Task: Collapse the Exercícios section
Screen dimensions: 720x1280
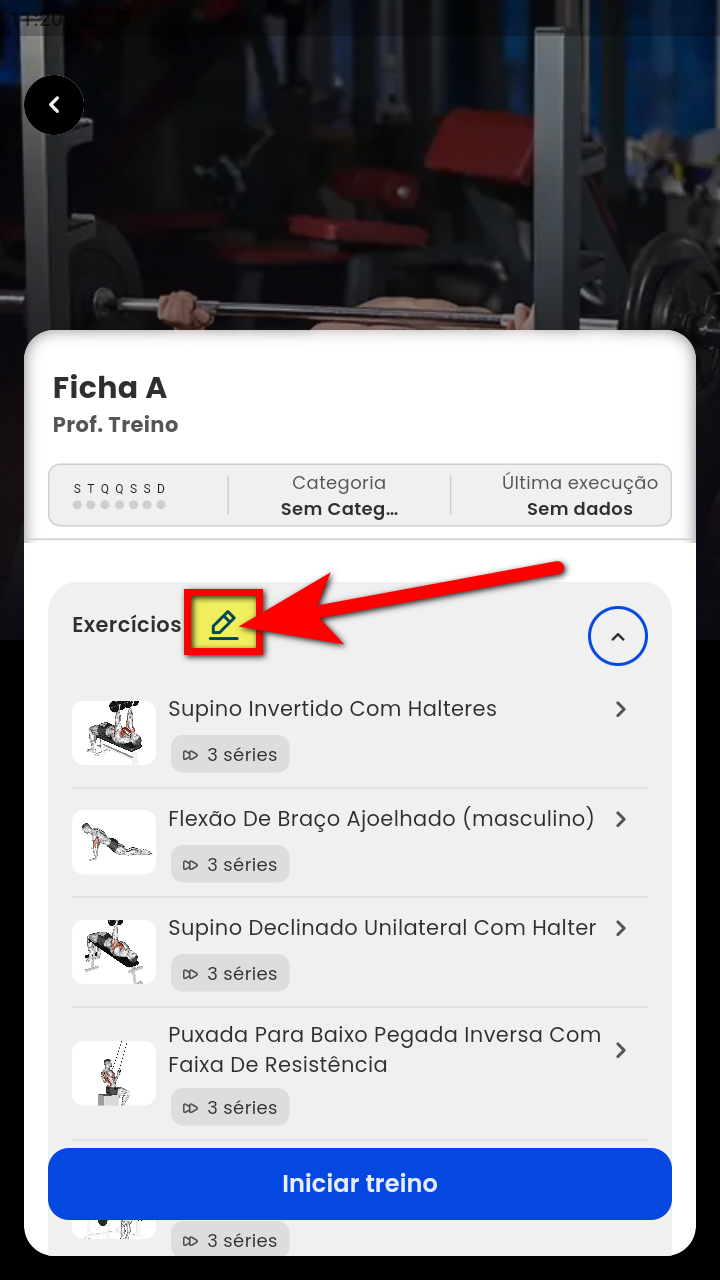Action: 617,636
